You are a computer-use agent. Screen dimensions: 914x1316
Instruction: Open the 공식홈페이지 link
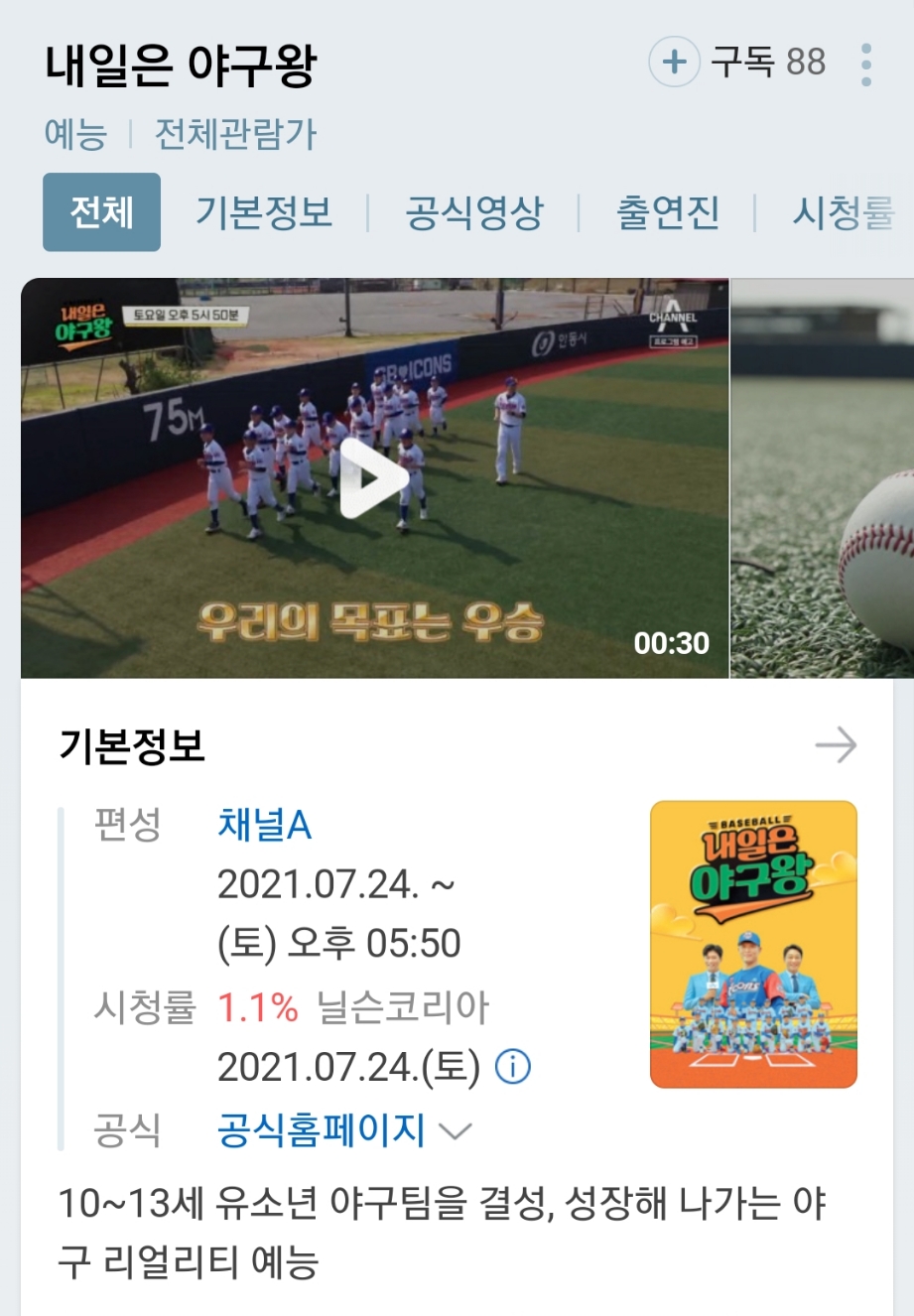coord(321,1129)
